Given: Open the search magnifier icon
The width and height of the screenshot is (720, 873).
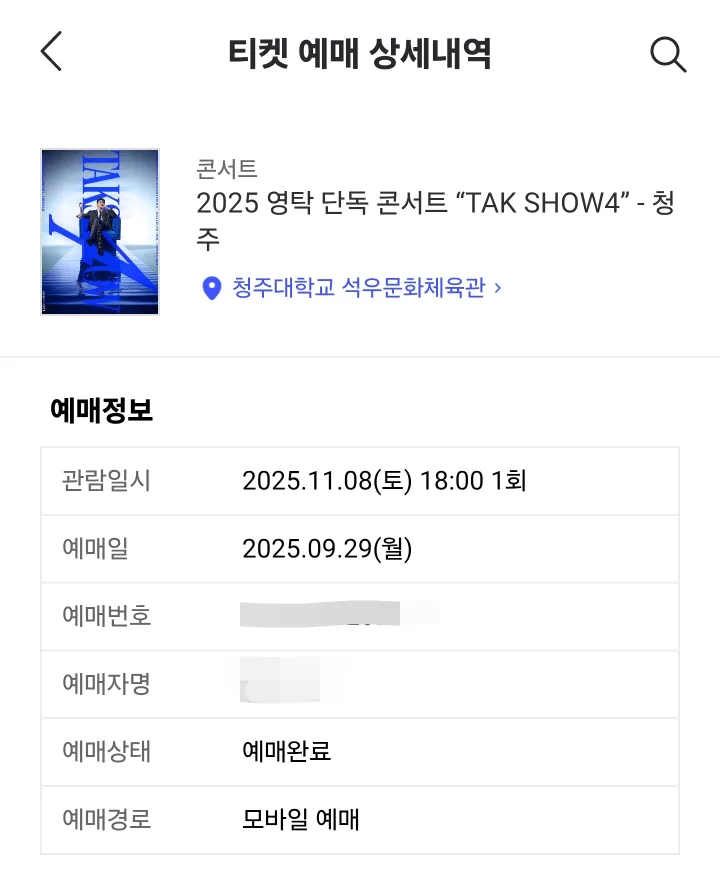Looking at the screenshot, I should (667, 53).
